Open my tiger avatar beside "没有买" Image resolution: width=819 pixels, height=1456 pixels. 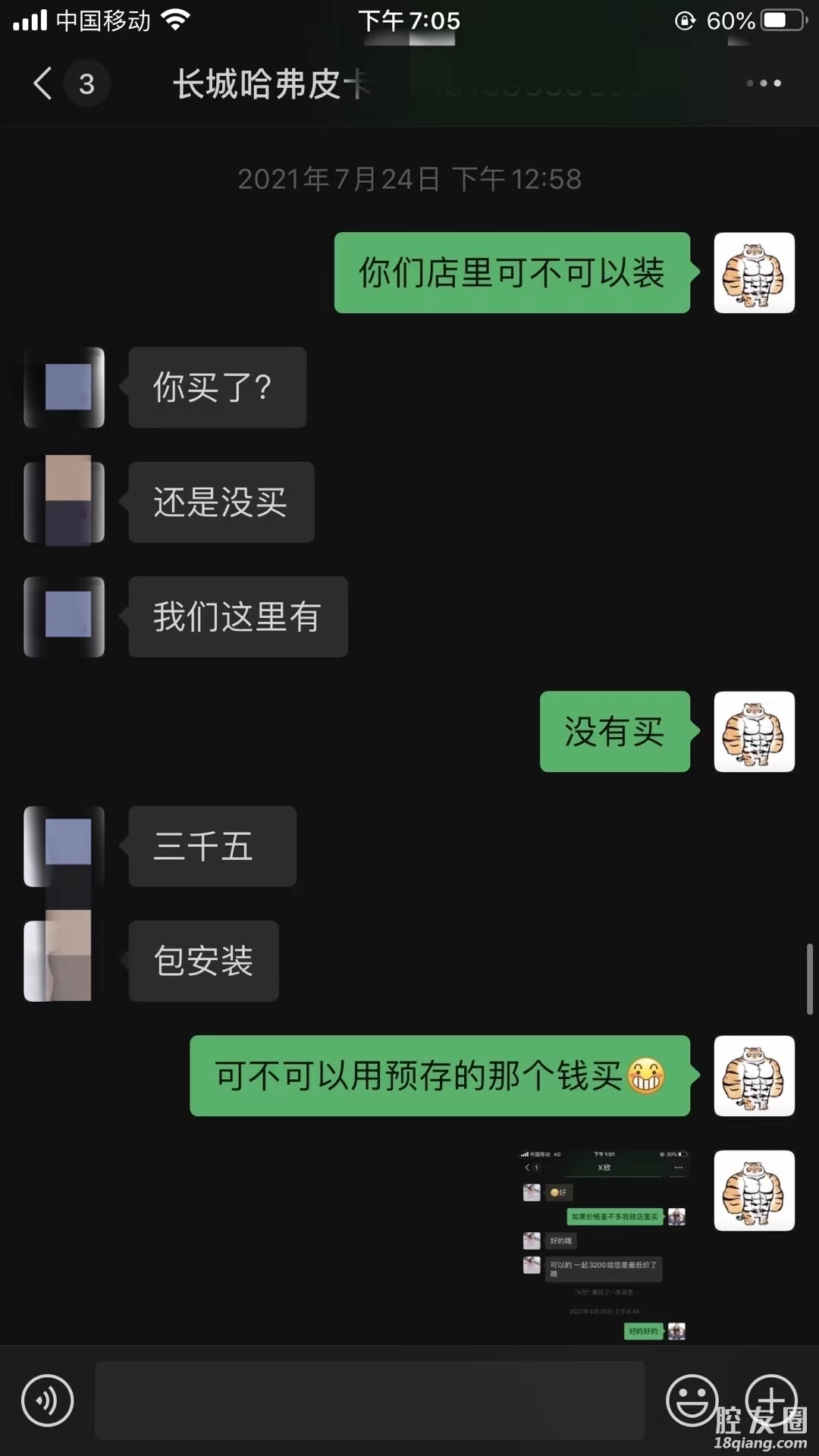tap(754, 732)
